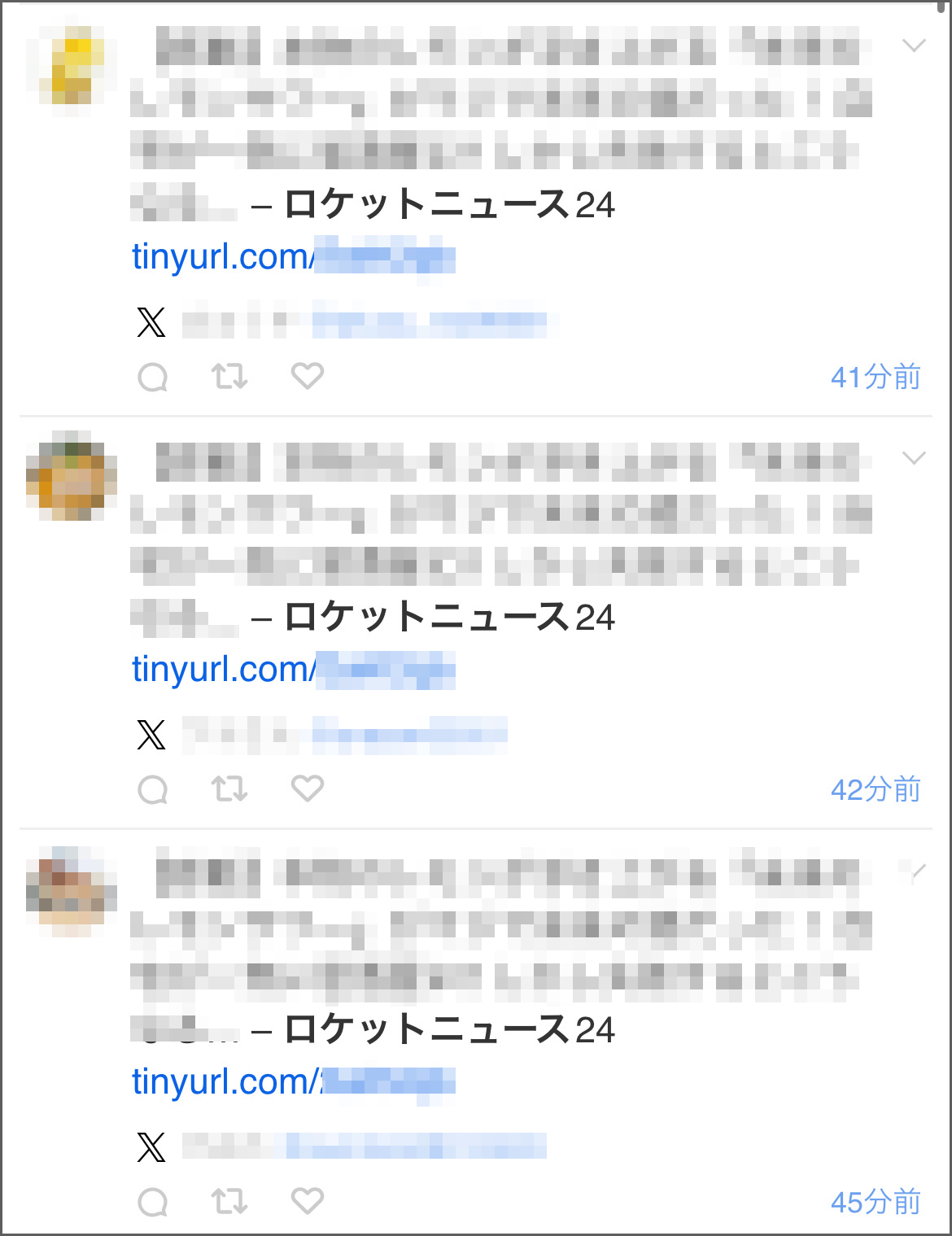952x1236 pixels.
Task: Like the tweet posted 41分前
Action: 308,376
